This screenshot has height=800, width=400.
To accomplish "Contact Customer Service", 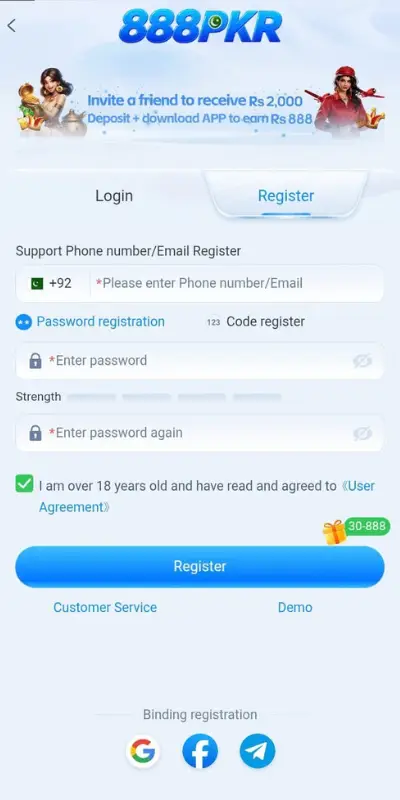I will 105,608.
